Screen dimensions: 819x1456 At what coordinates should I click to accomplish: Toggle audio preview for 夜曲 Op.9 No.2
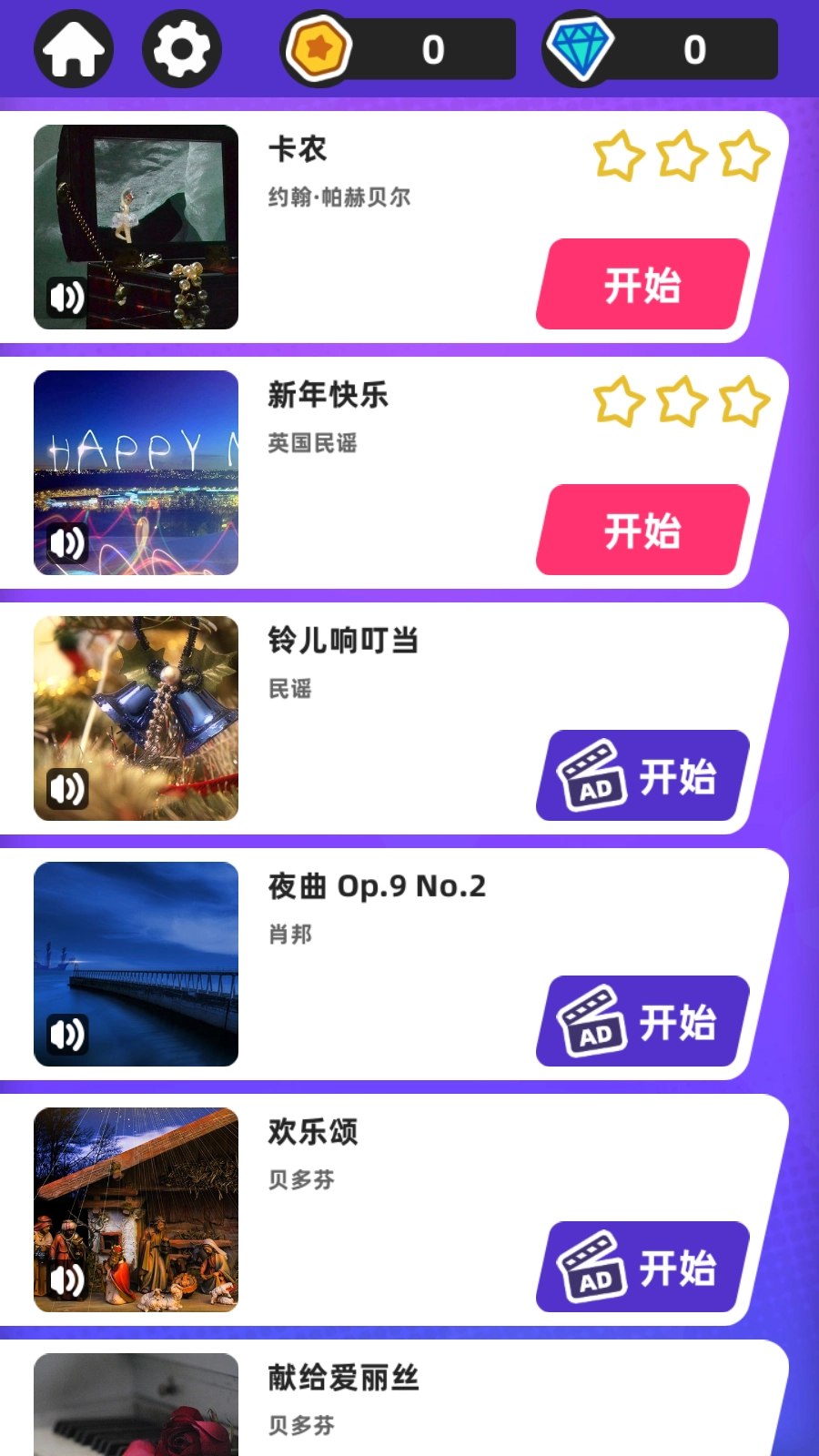coord(66,1033)
